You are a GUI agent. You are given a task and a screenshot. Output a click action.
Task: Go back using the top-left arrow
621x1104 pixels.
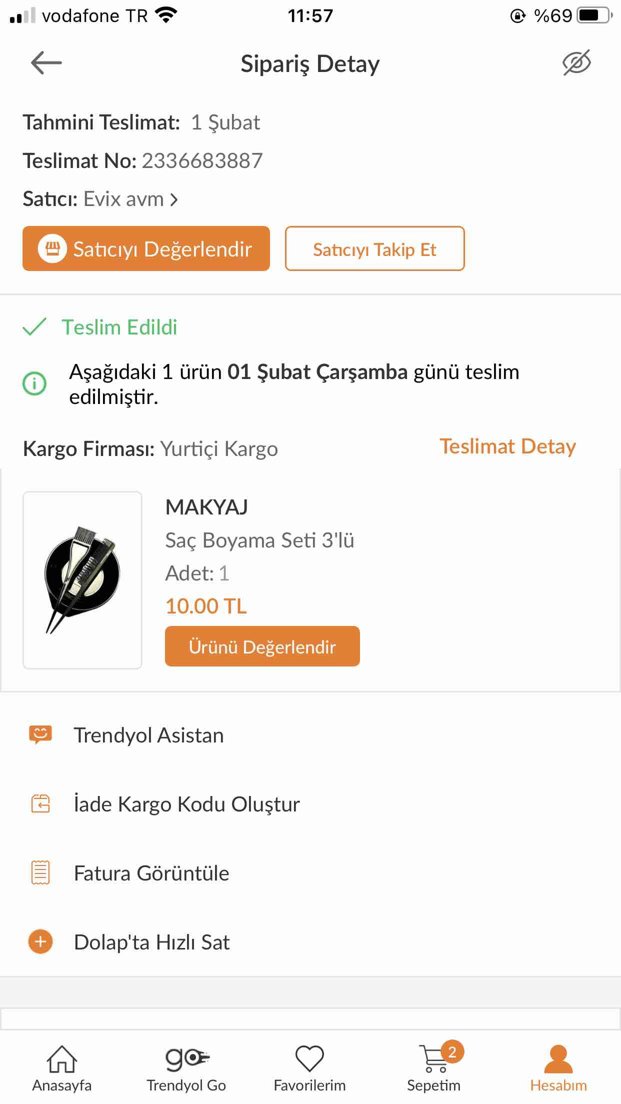[x=46, y=63]
